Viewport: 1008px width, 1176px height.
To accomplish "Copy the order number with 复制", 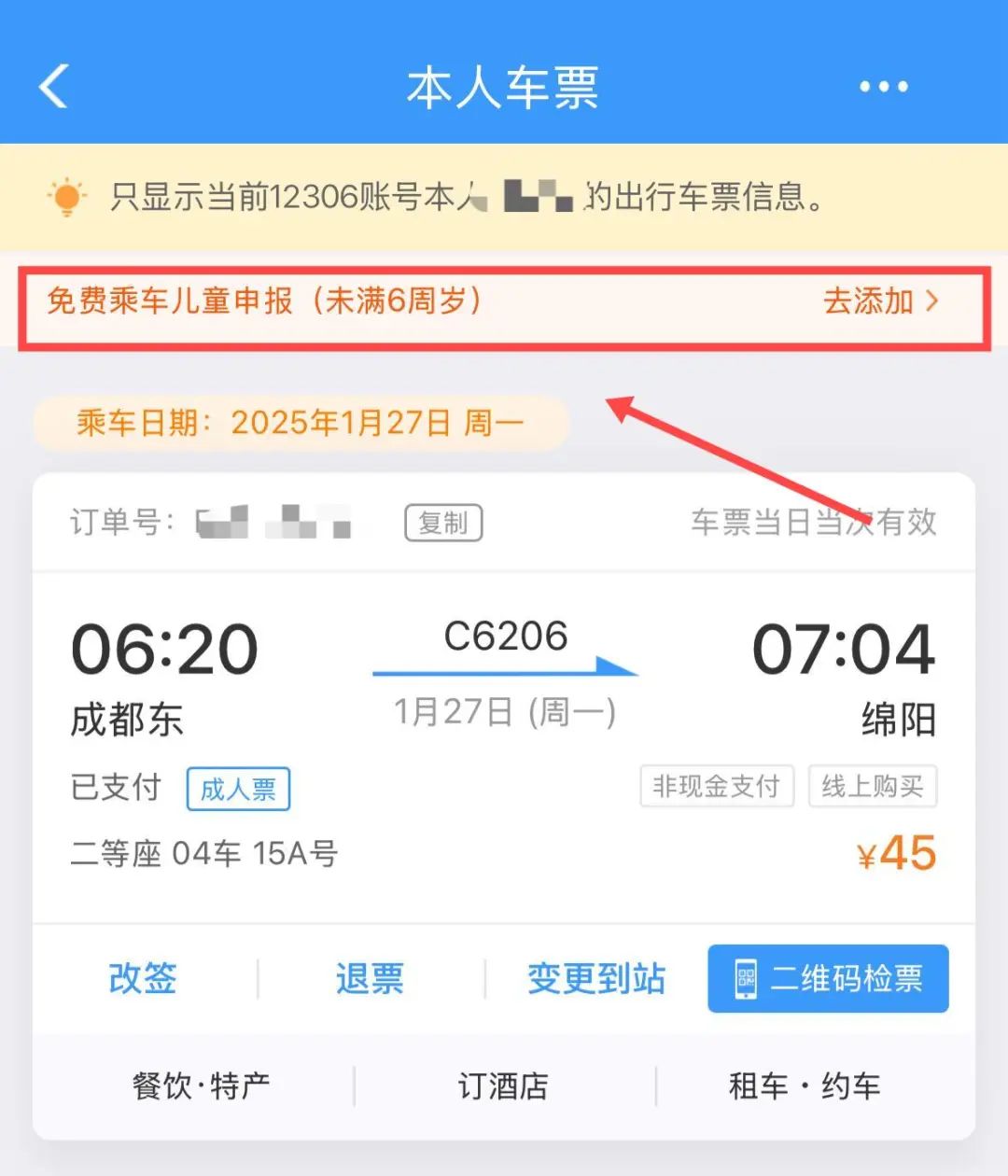I will coord(443,523).
